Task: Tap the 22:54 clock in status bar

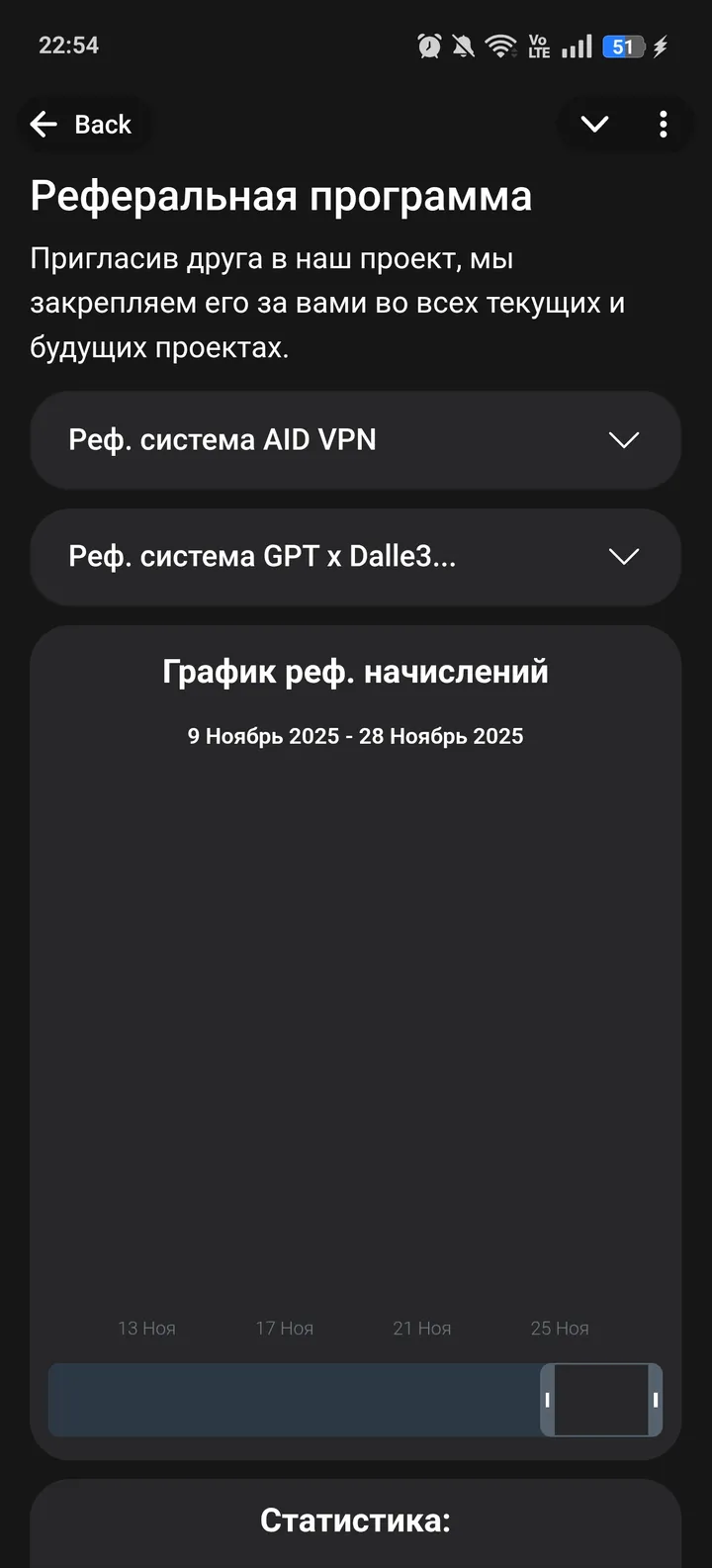Action: 68,45
